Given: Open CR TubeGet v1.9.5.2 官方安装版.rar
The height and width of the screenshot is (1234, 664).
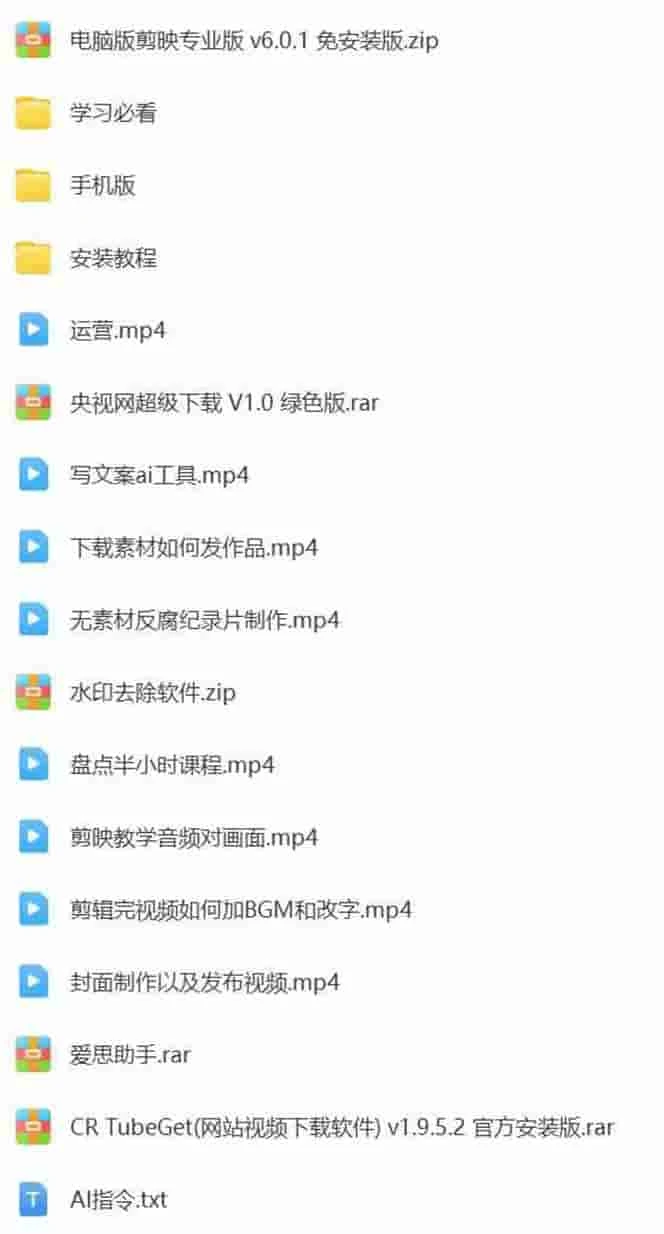Looking at the screenshot, I should pyautogui.click(x=341, y=1127).
